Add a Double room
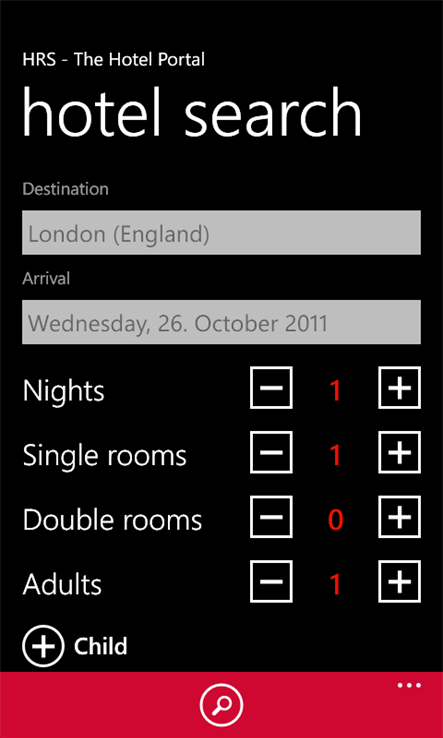The width and height of the screenshot is (443, 738). click(399, 517)
